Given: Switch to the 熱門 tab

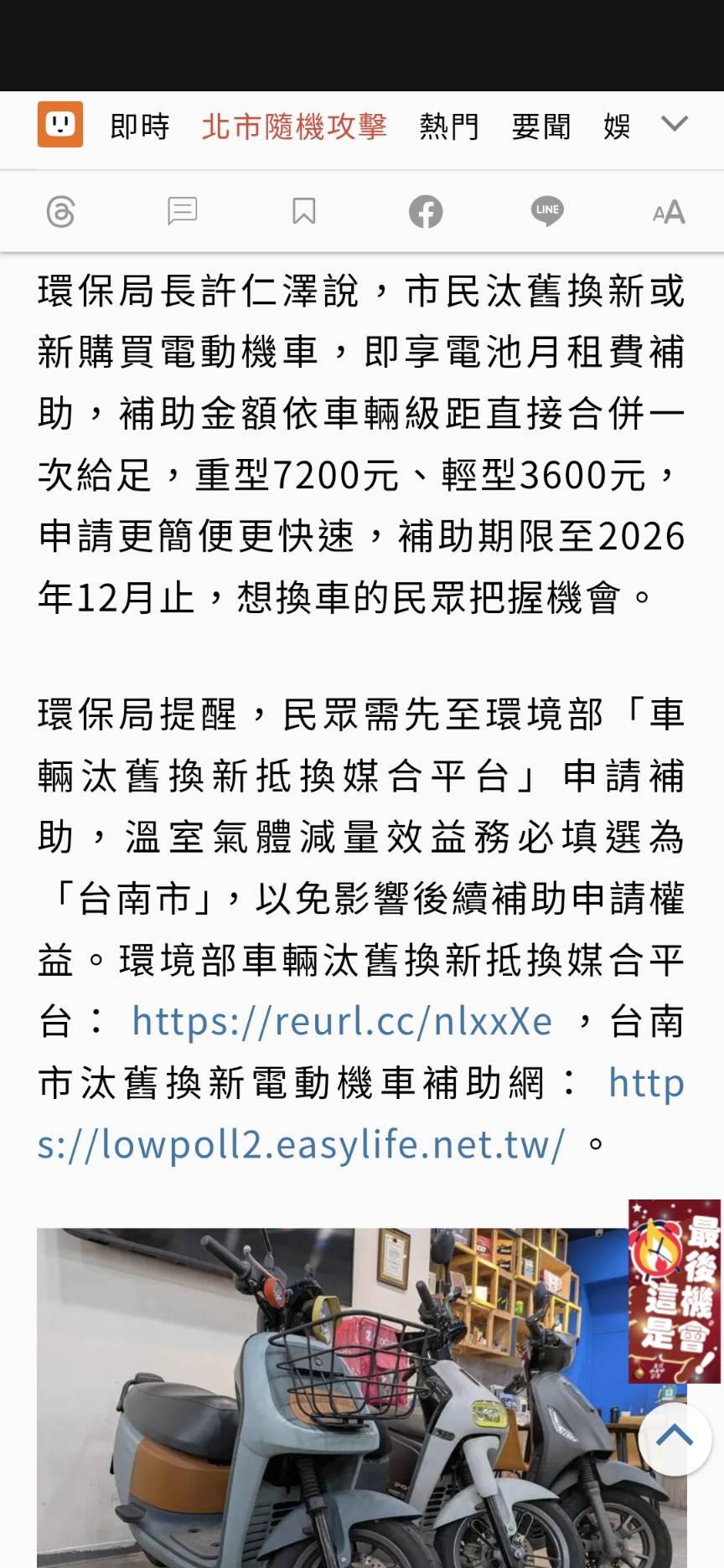Looking at the screenshot, I should (x=449, y=126).
